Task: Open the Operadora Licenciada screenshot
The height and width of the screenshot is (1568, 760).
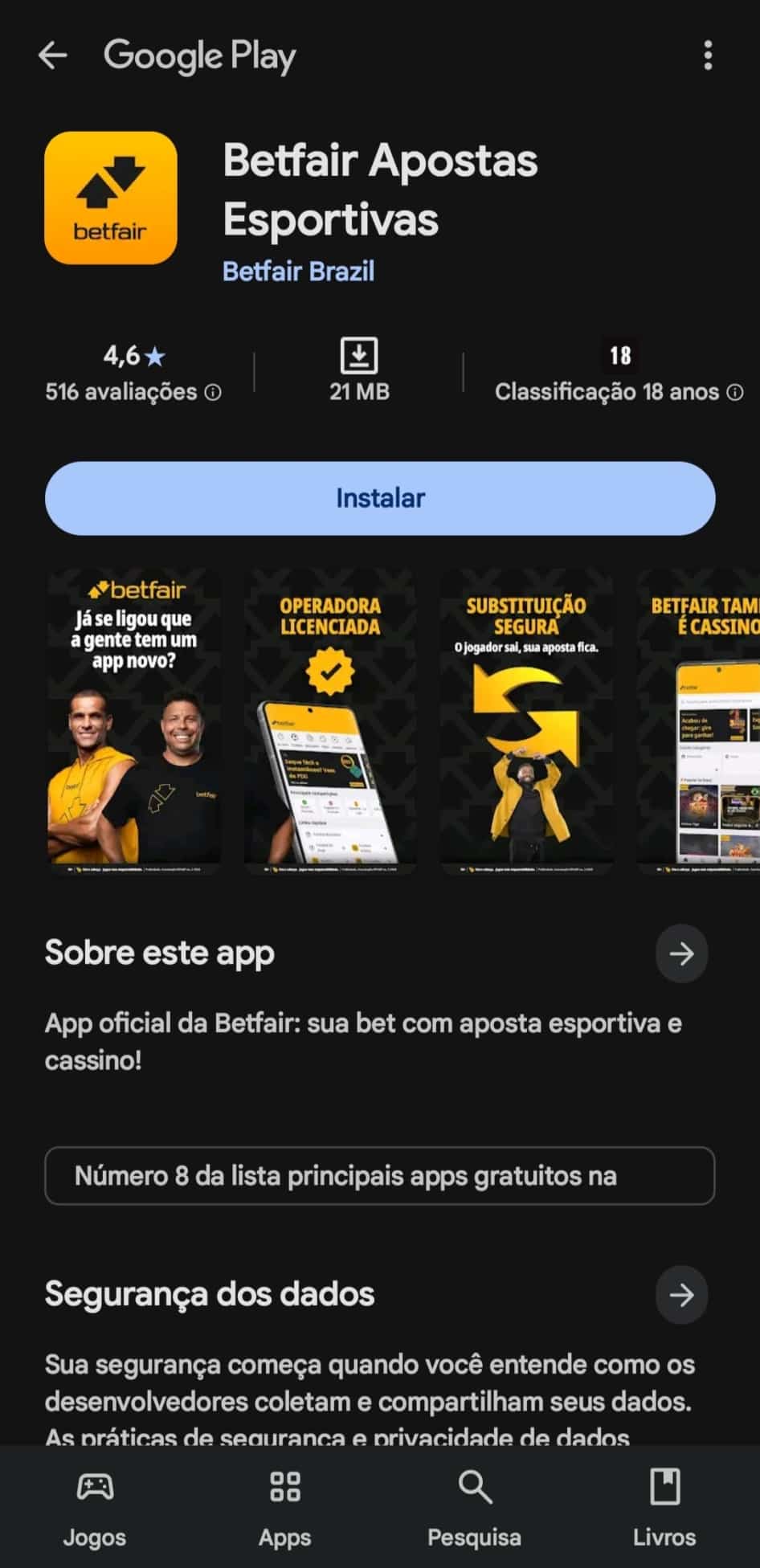Action: point(330,721)
